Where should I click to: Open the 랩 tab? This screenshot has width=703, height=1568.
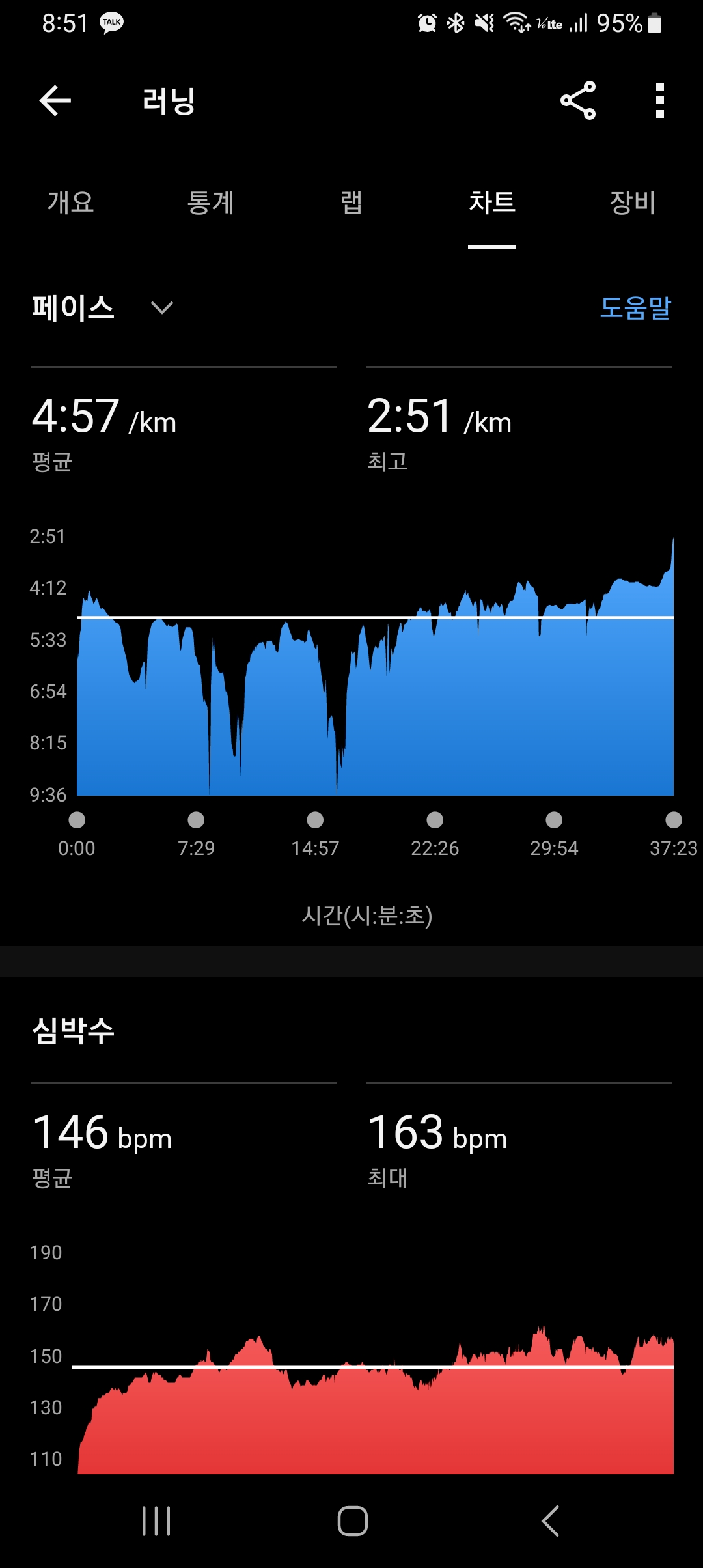click(351, 203)
